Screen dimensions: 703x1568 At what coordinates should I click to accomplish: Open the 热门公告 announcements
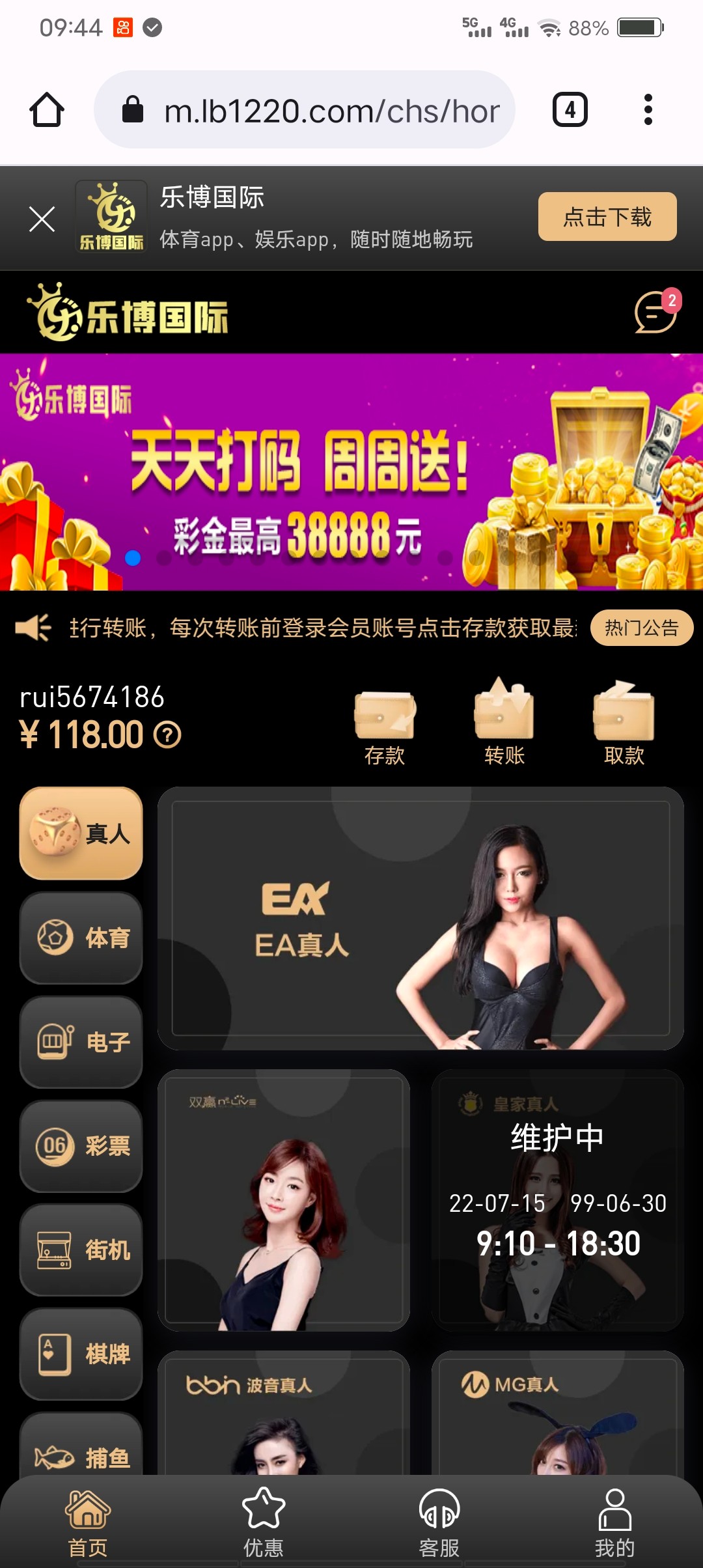[x=641, y=628]
